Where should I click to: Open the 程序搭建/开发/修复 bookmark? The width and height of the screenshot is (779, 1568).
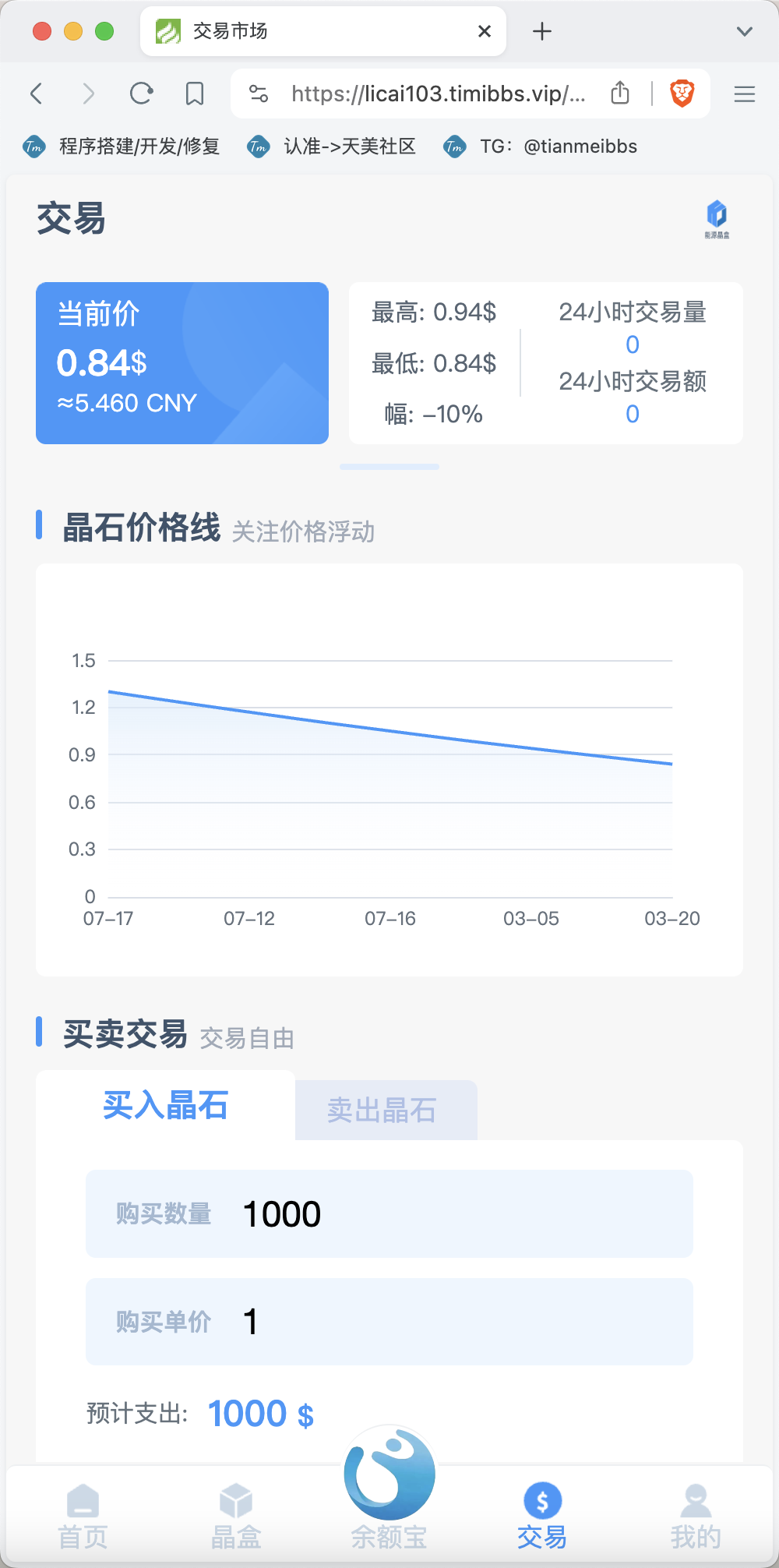(x=122, y=147)
